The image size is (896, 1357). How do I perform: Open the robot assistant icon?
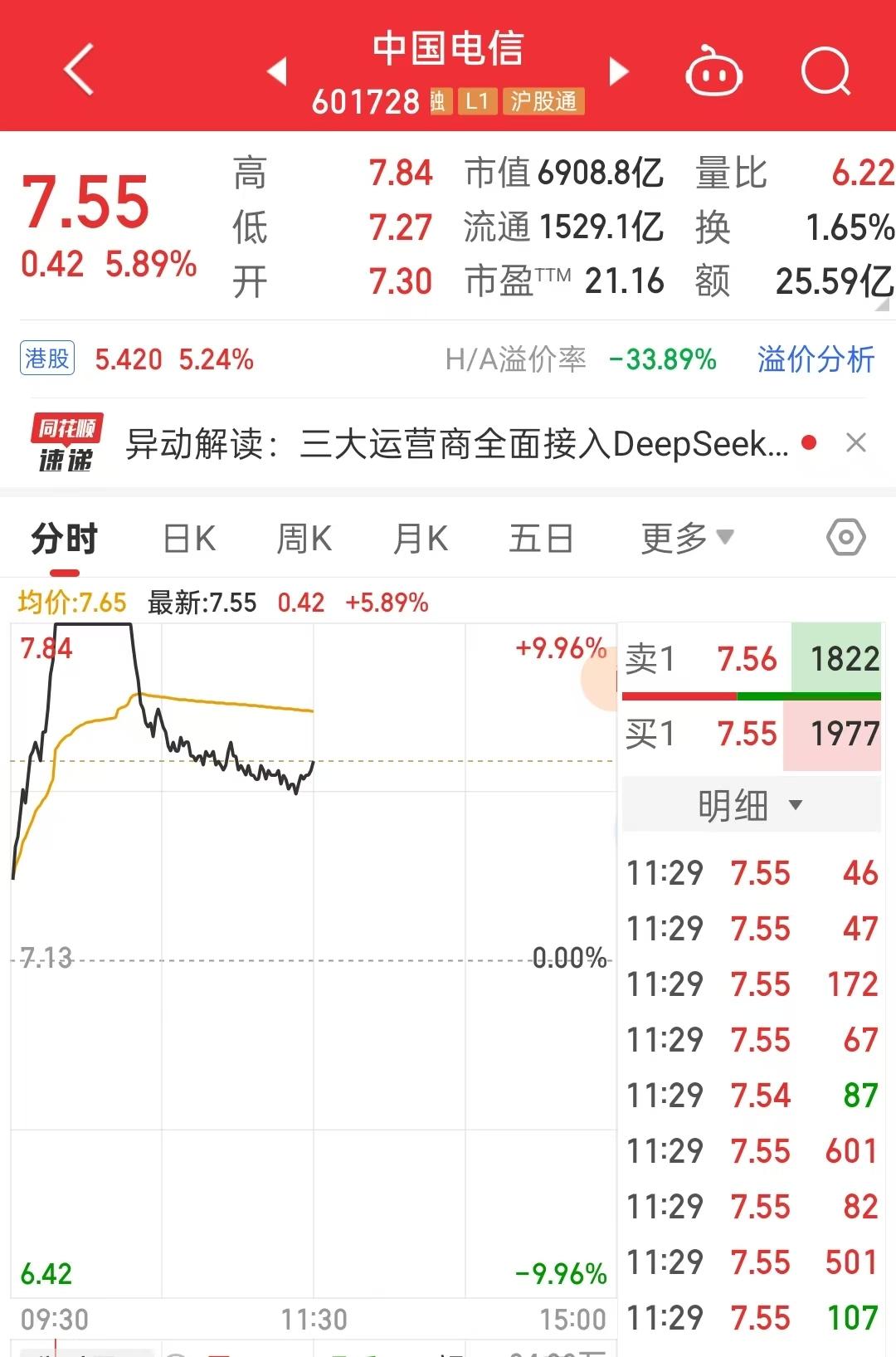713,71
